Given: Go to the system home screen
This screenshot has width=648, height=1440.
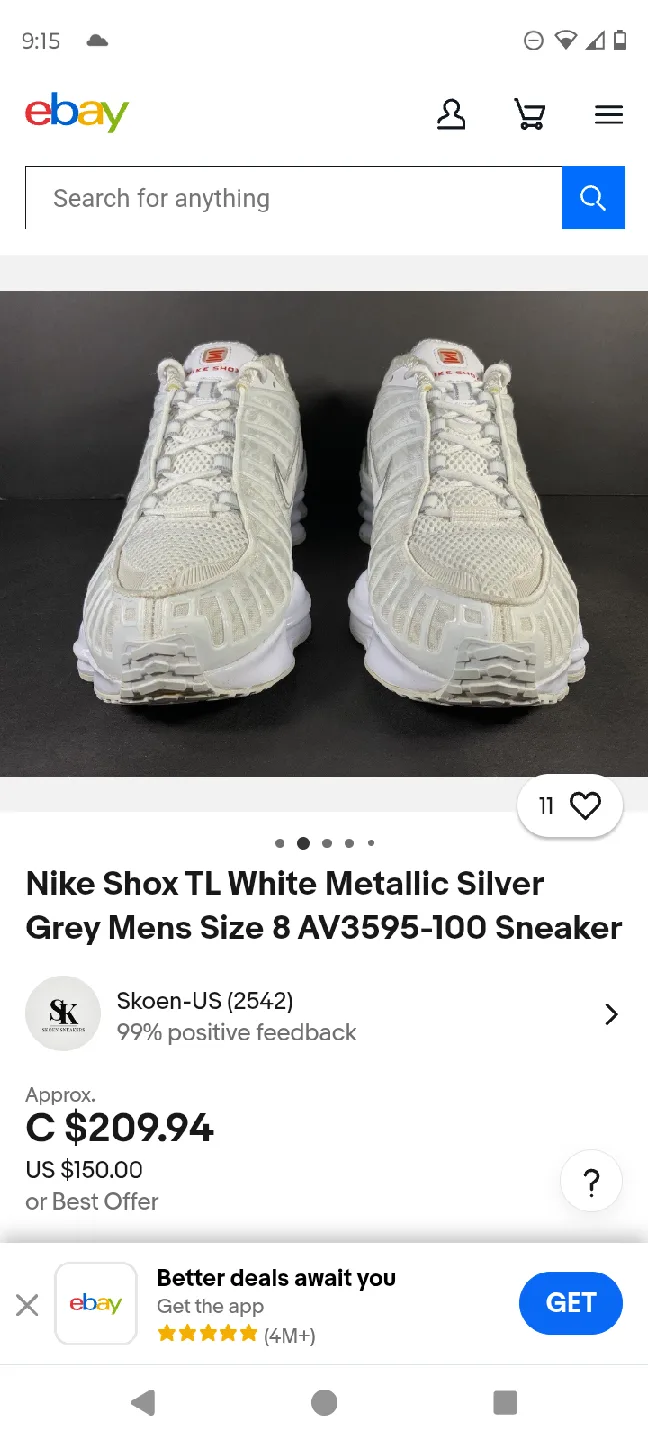Looking at the screenshot, I should (x=324, y=1403).
